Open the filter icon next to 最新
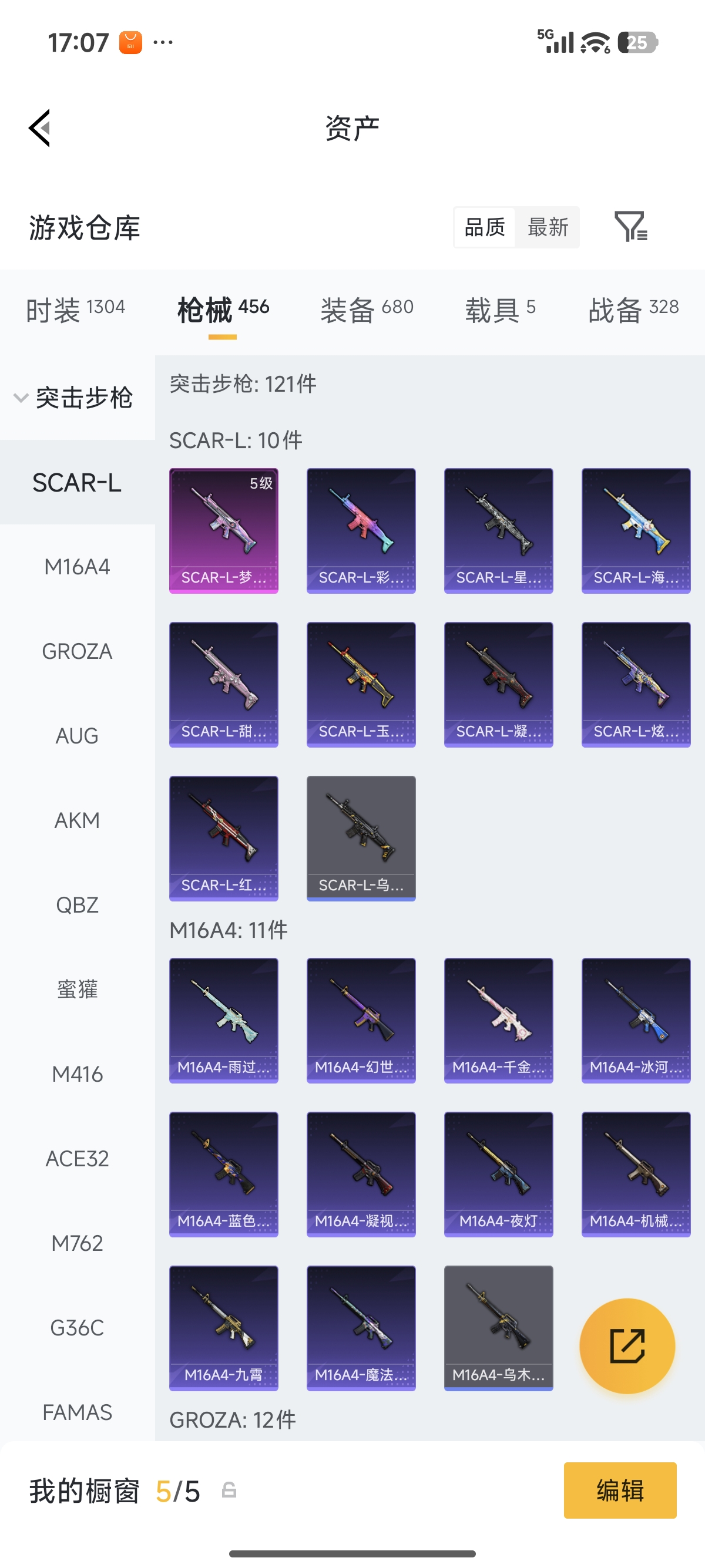The width and height of the screenshot is (705, 1568). point(631,227)
